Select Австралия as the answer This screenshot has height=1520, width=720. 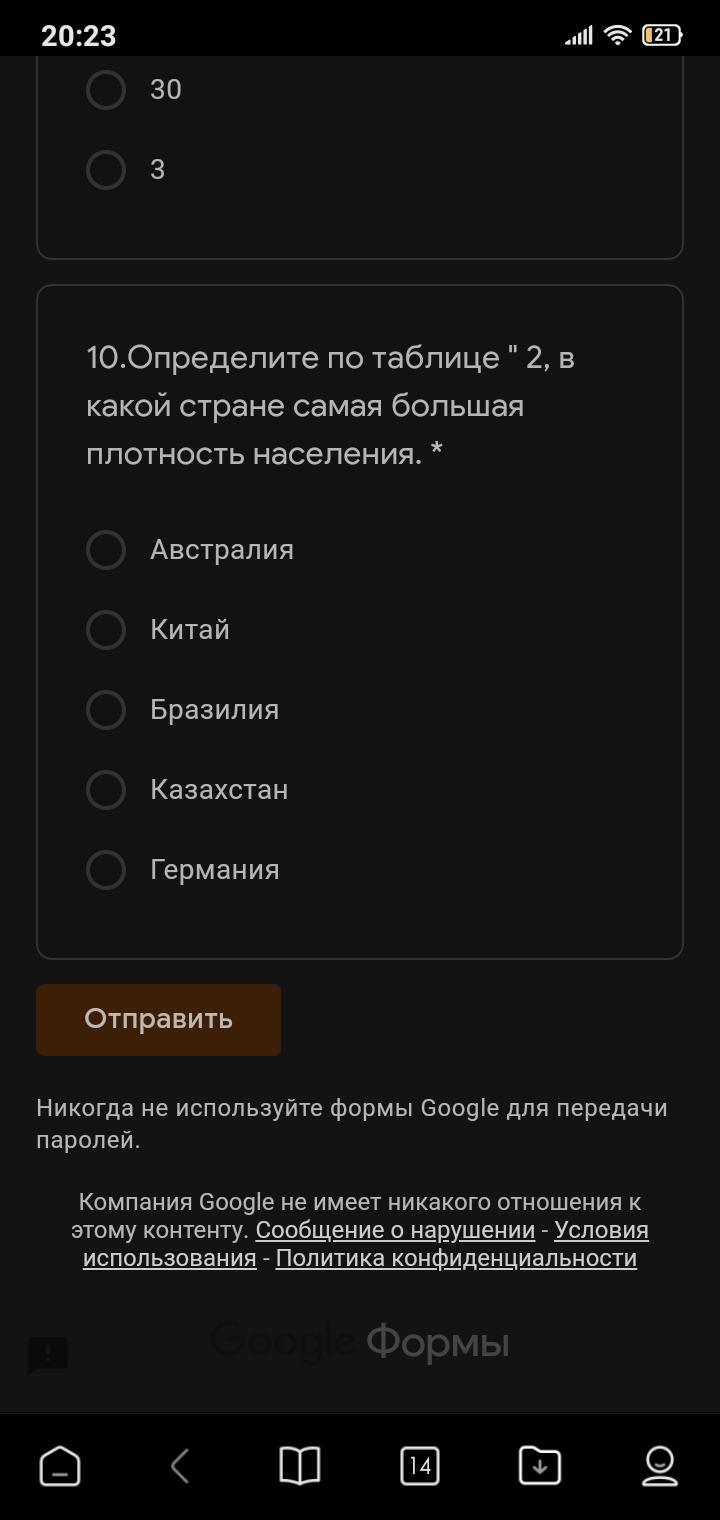(106, 550)
